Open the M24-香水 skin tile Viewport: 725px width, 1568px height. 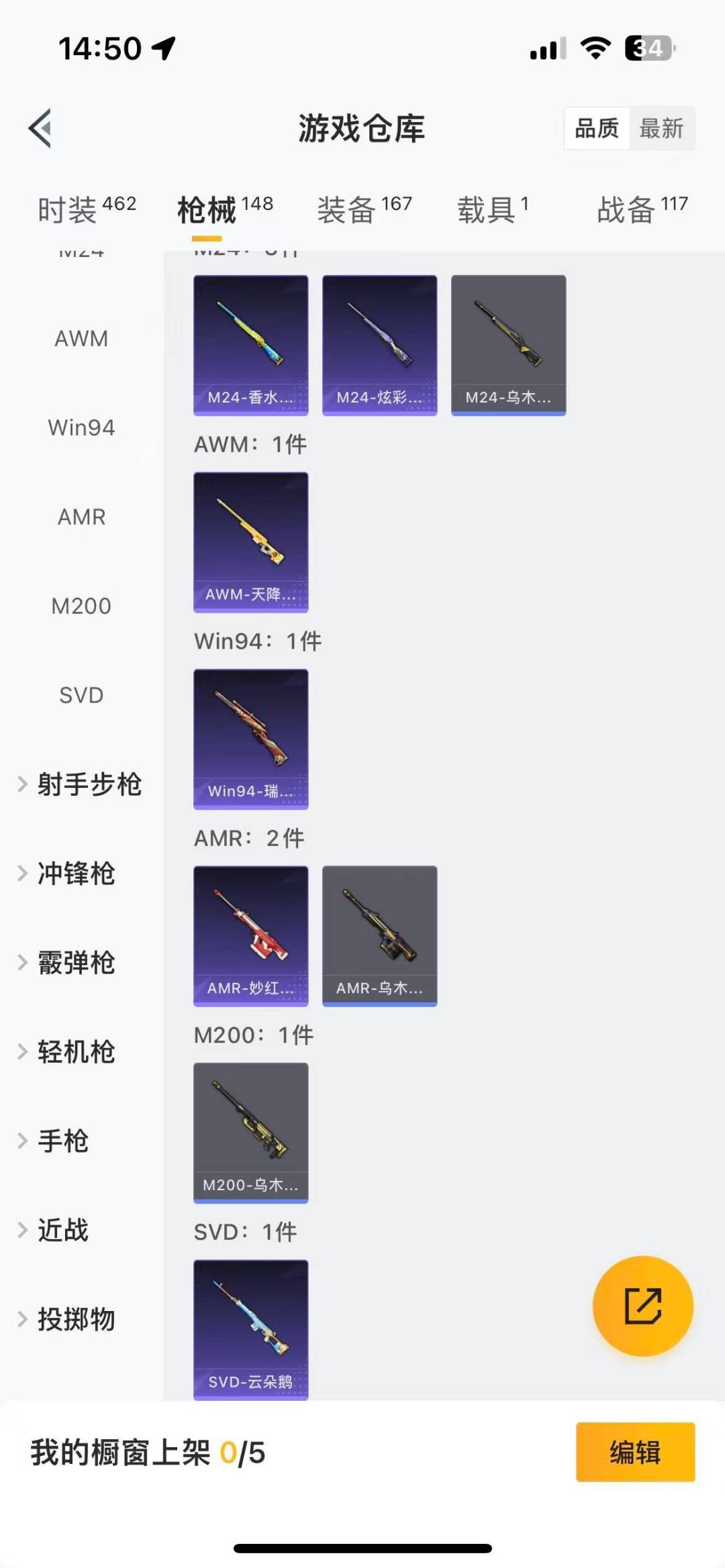251,345
